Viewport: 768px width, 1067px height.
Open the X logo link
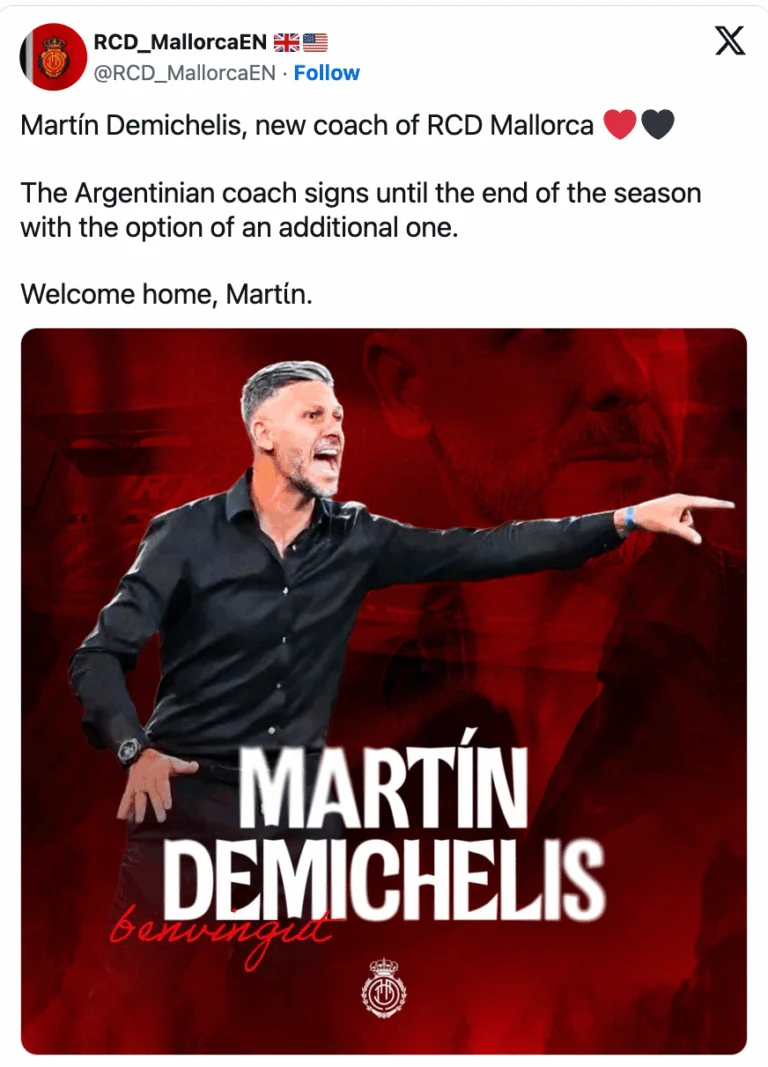click(730, 41)
